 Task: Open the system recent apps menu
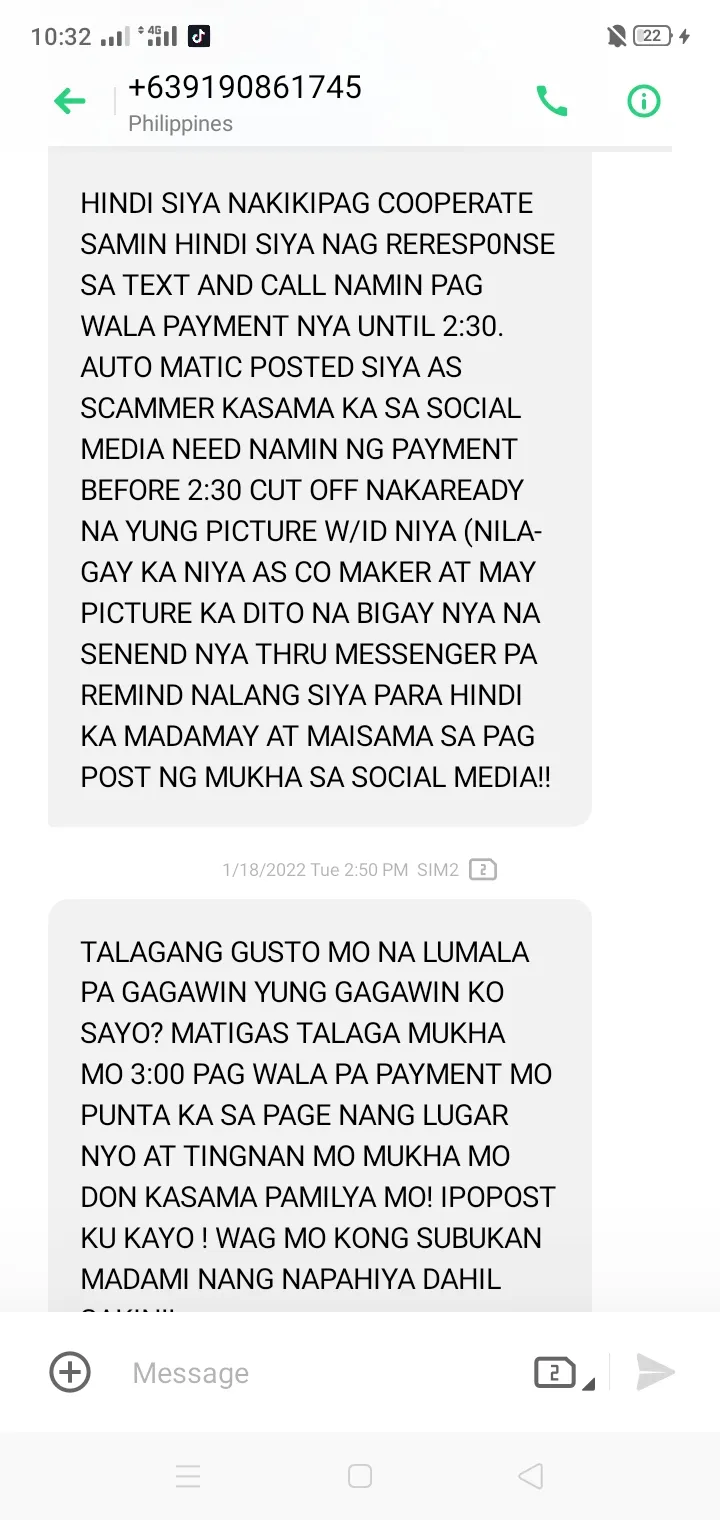(188, 1476)
